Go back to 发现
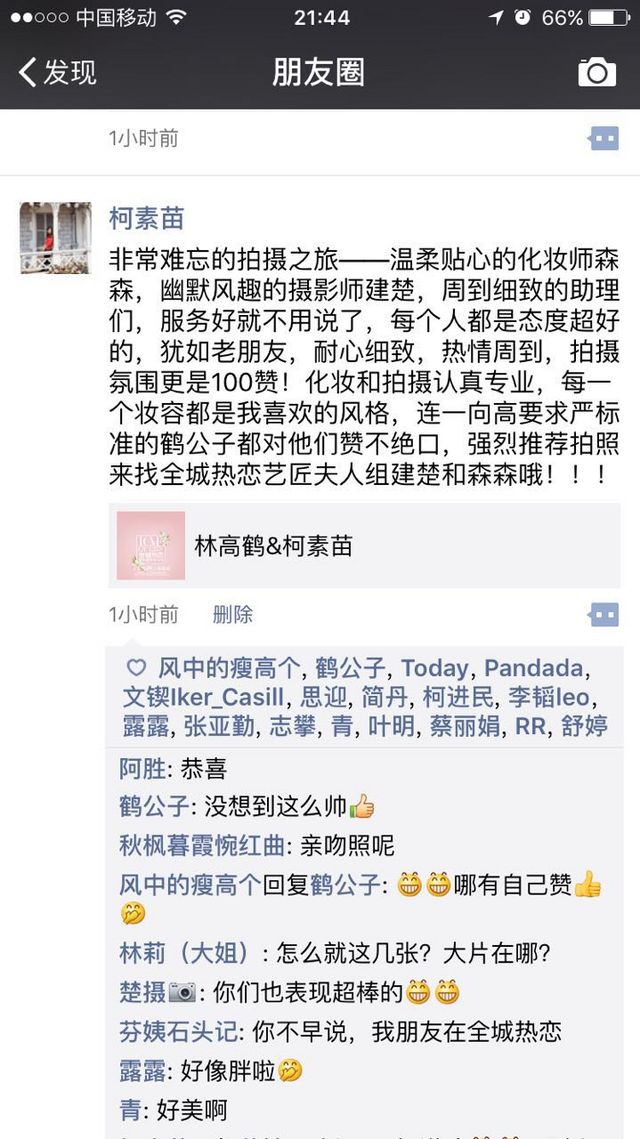The height and width of the screenshot is (1139, 640). pyautogui.click(x=57, y=73)
